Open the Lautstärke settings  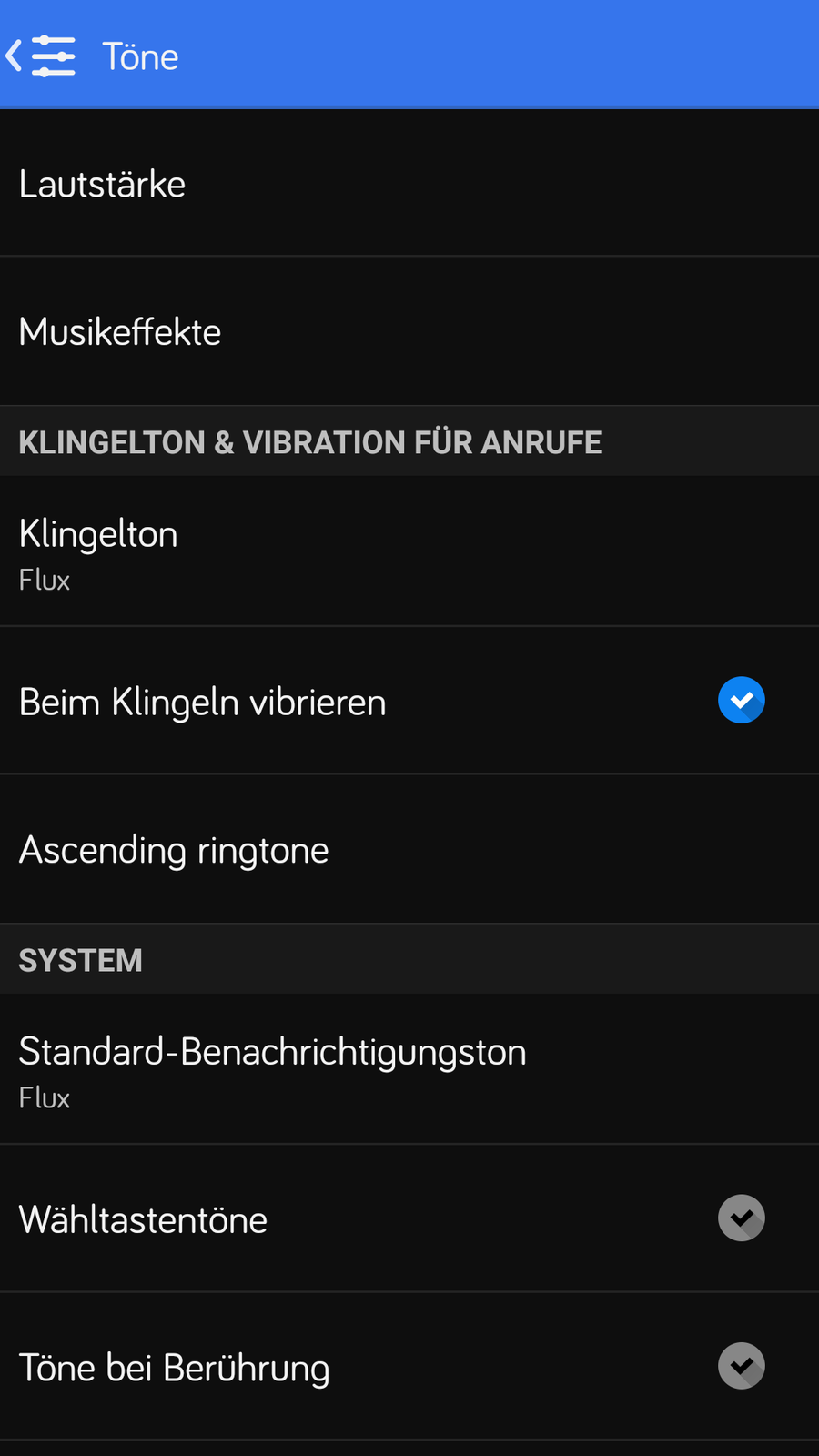(x=409, y=184)
